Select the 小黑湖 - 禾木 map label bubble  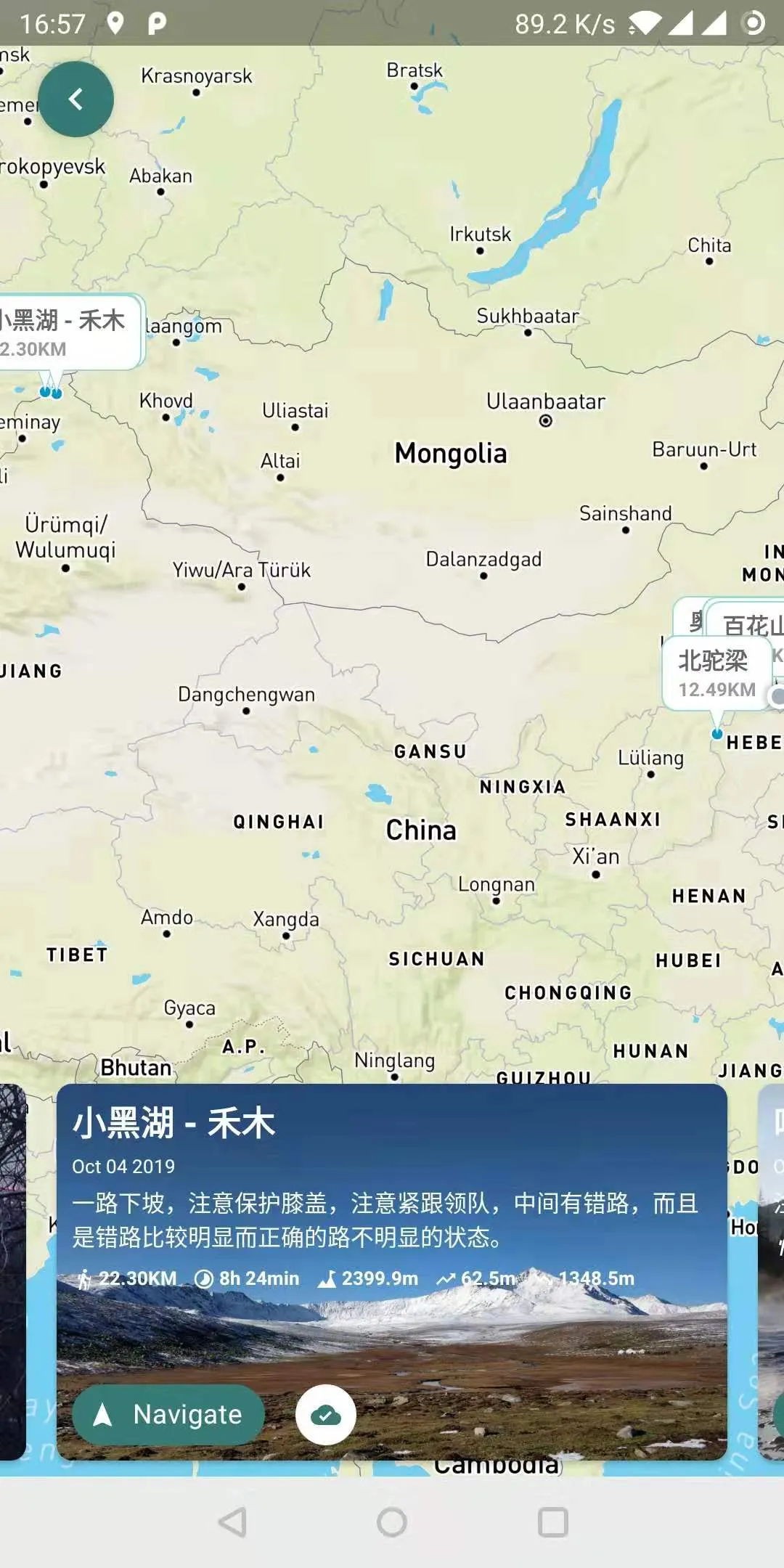pos(69,332)
